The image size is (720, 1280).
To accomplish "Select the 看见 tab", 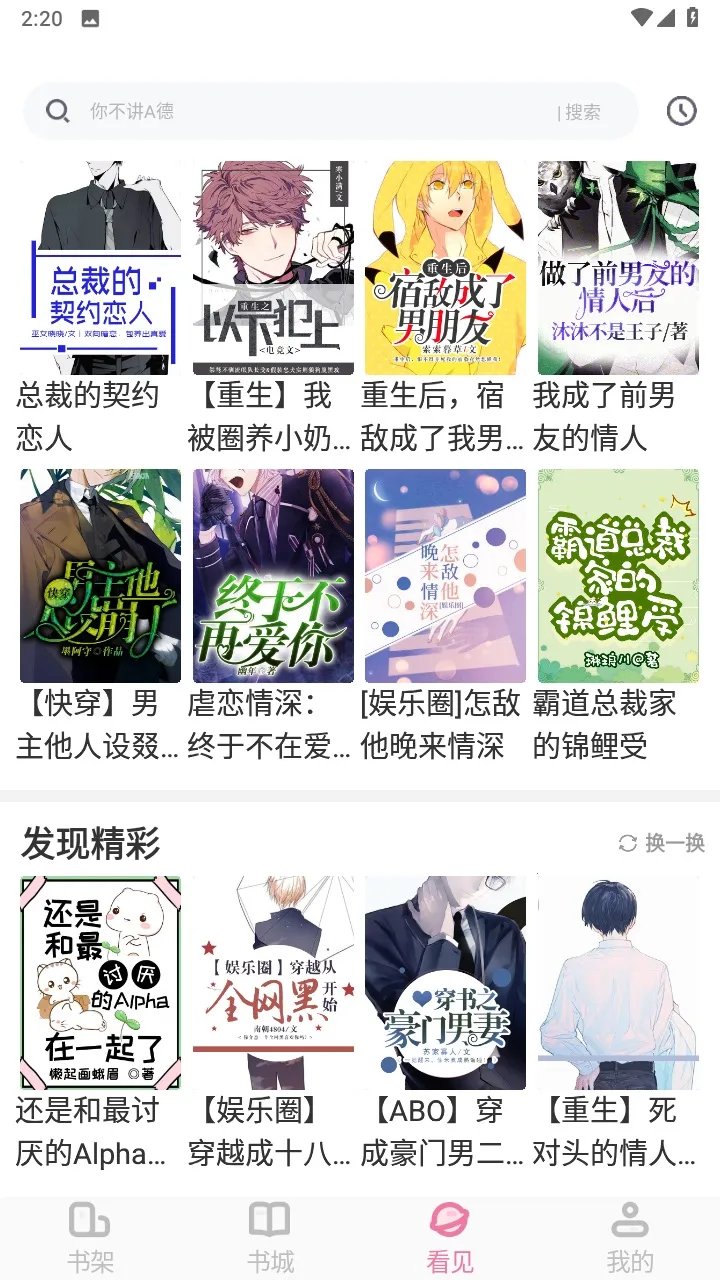I will click(450, 1238).
